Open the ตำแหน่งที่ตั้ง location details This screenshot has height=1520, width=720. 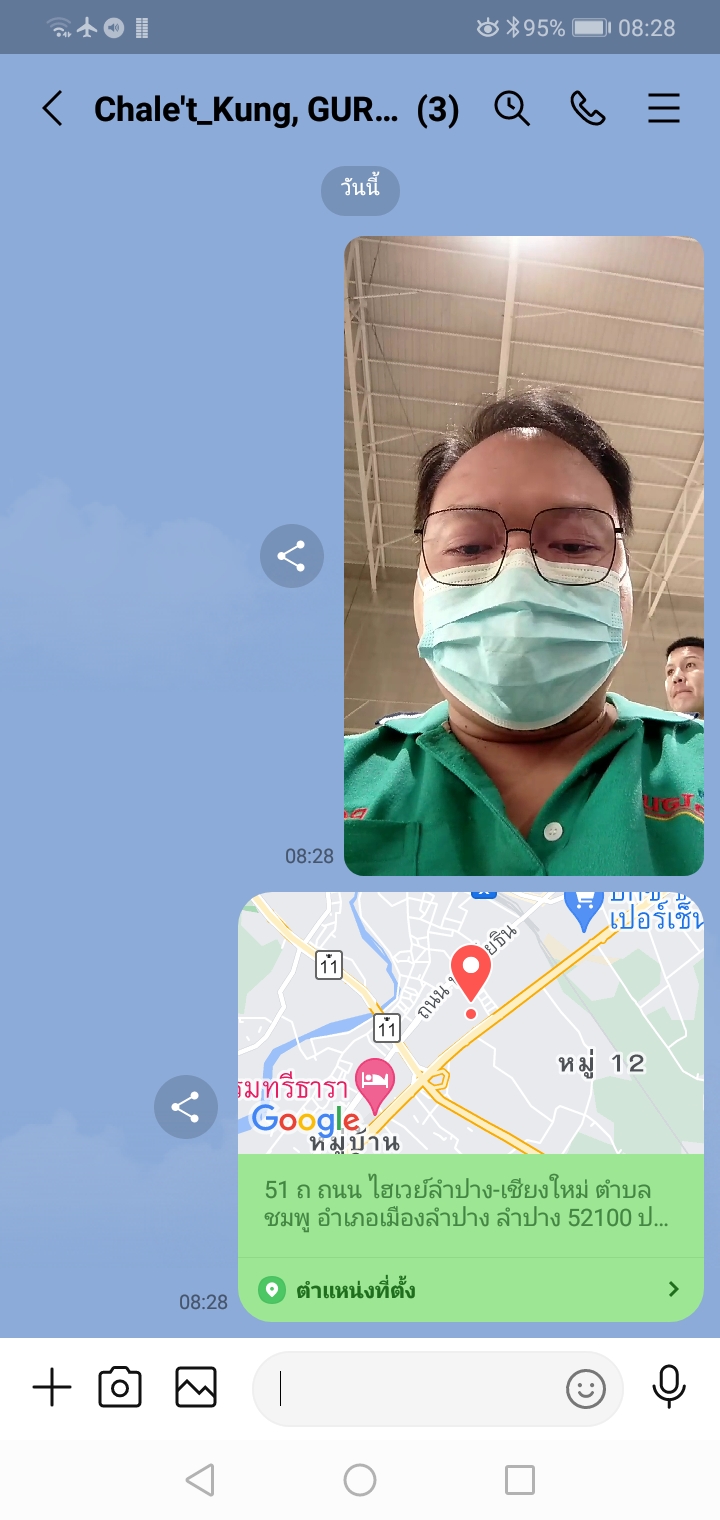click(x=470, y=1290)
